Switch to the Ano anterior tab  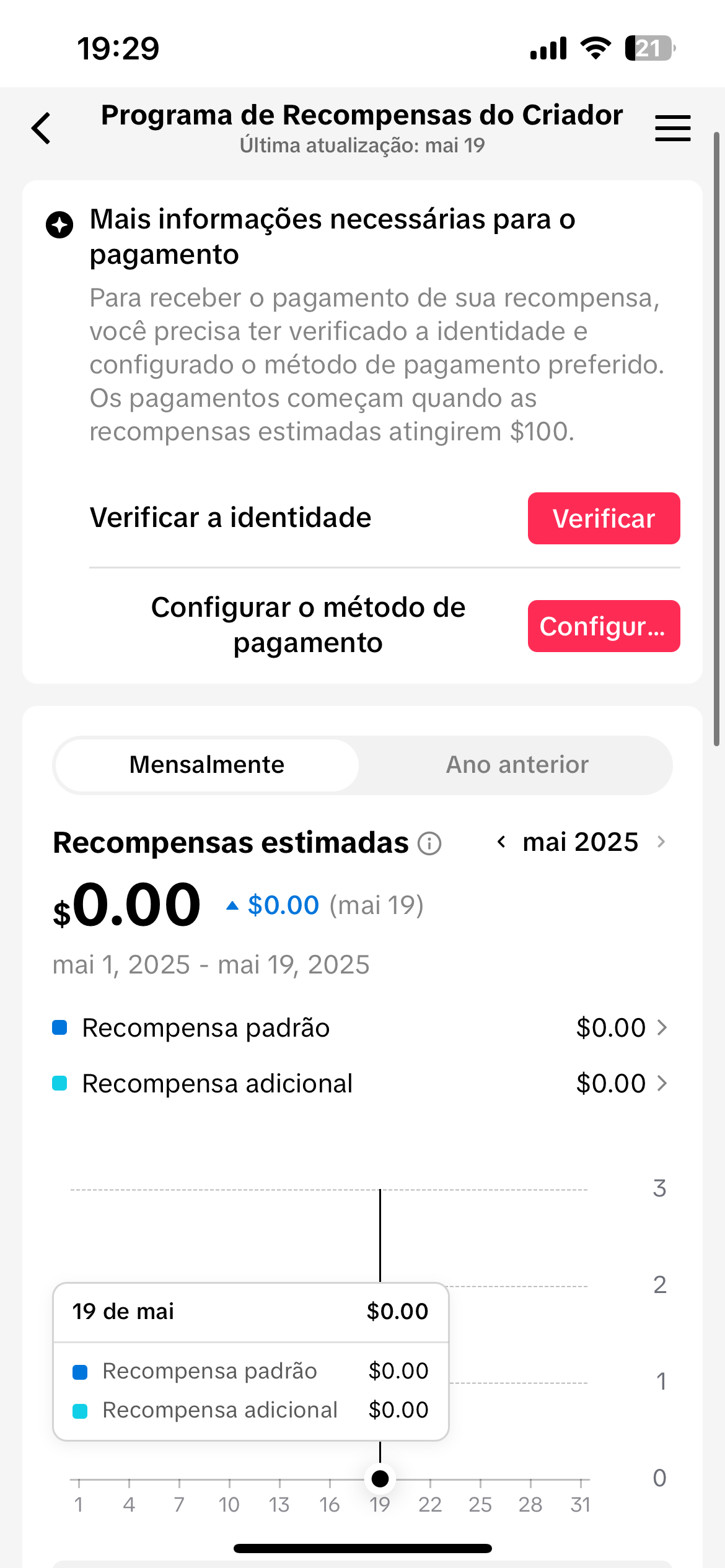[x=517, y=765]
